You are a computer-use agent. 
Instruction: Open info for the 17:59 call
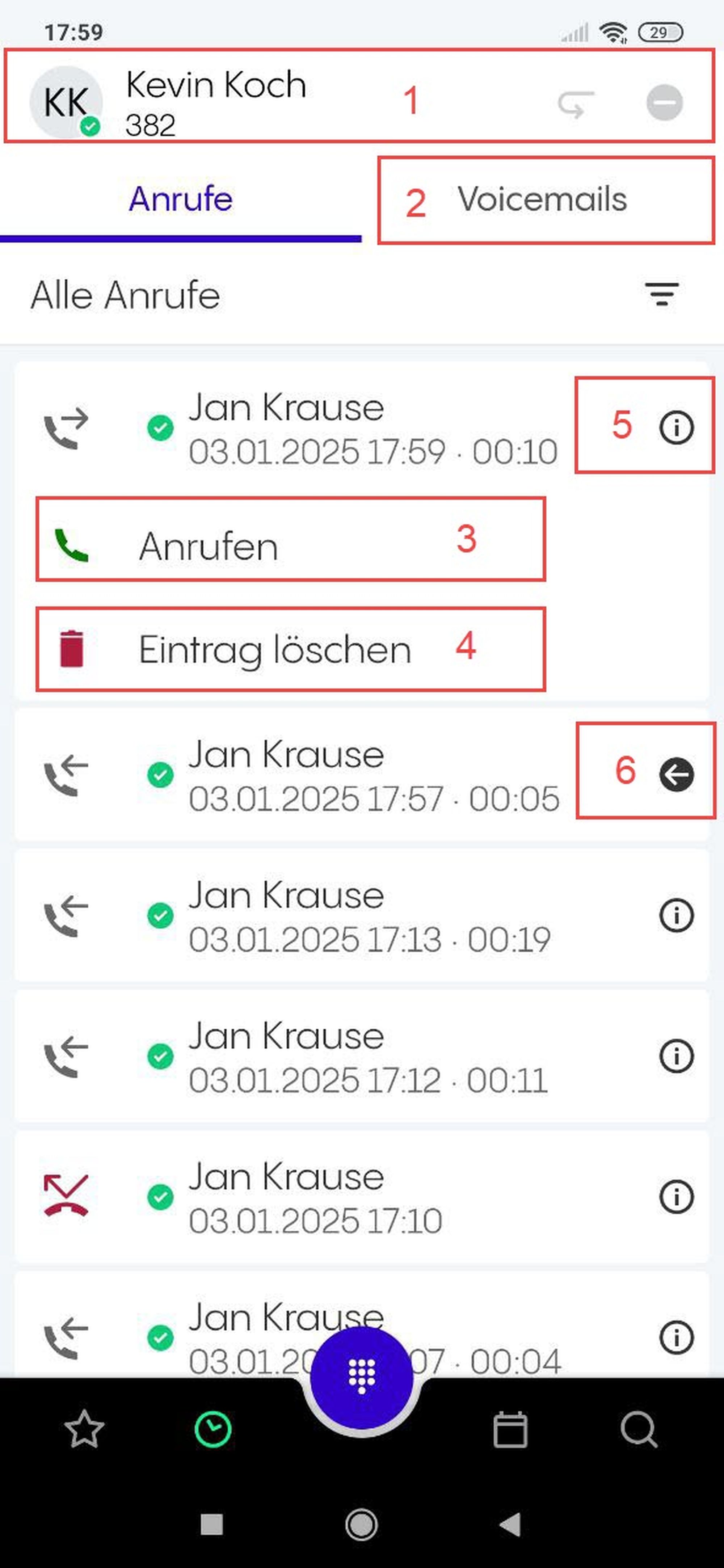tap(676, 427)
